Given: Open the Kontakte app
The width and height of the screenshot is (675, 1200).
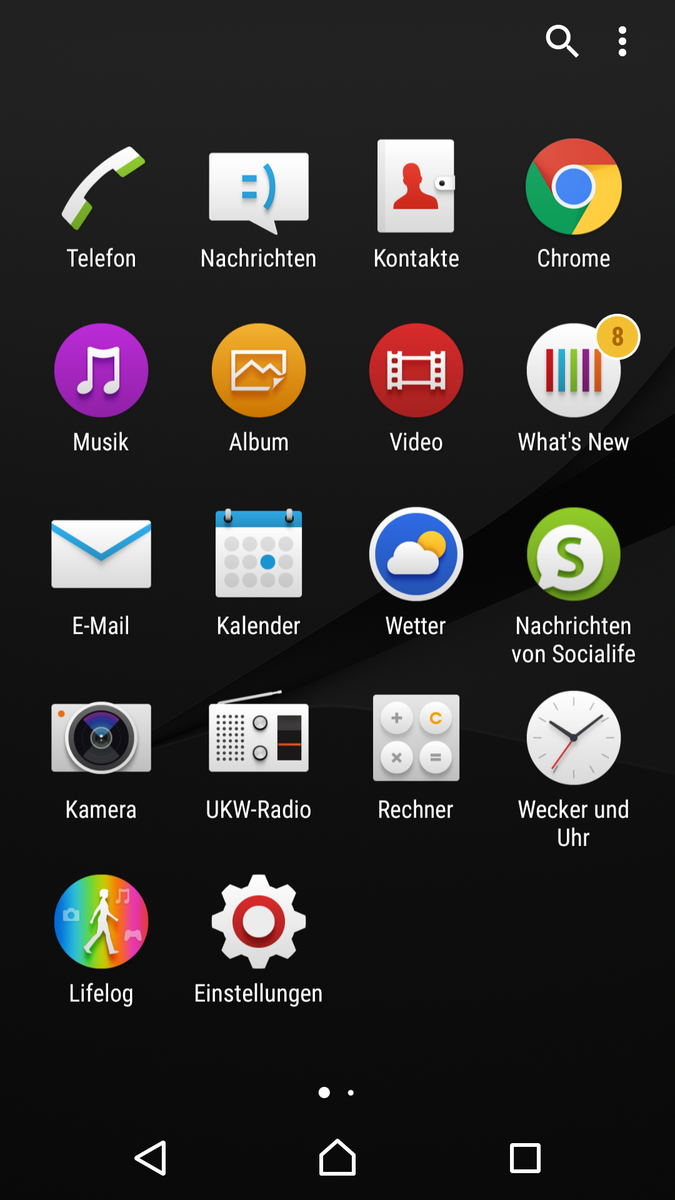Looking at the screenshot, I should [x=416, y=188].
